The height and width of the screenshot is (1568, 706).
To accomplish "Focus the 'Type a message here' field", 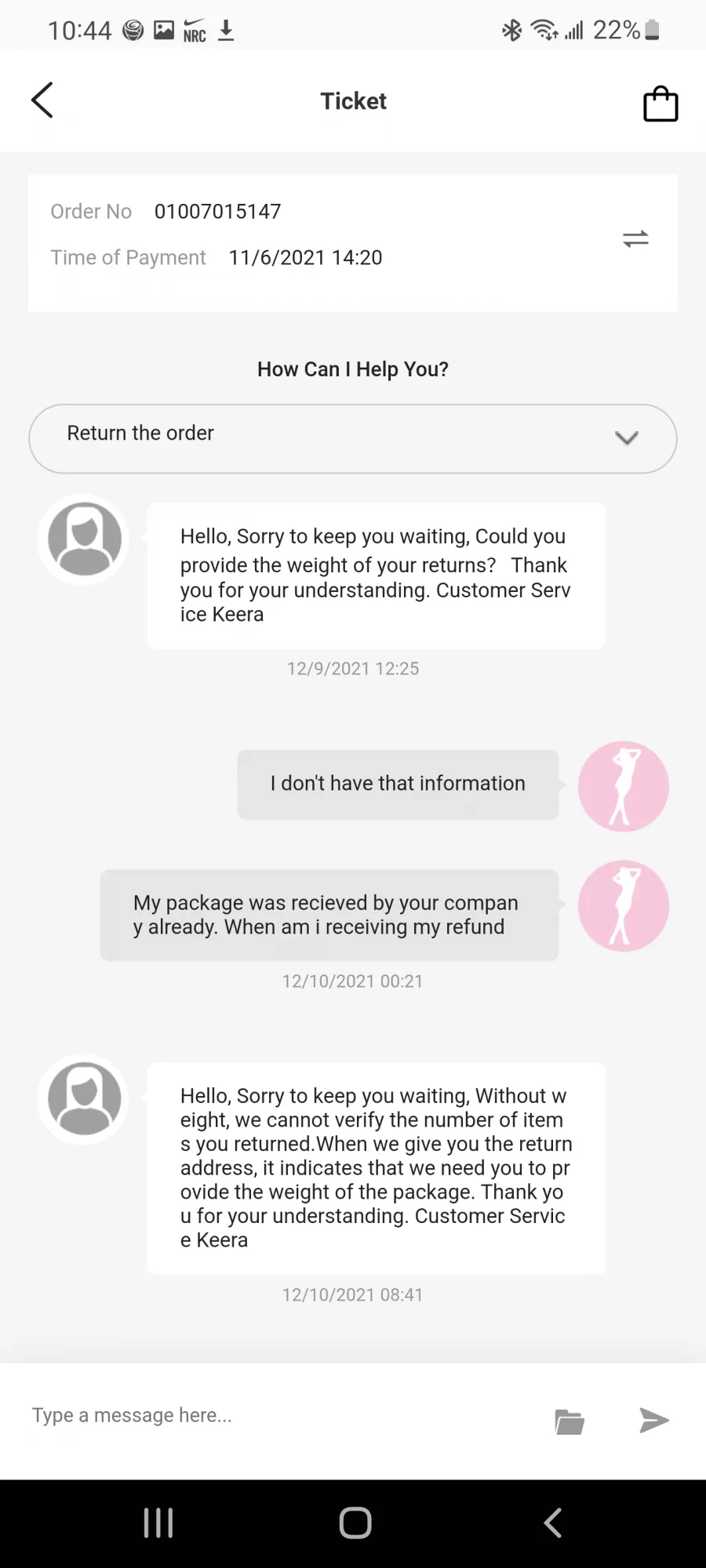I will (275, 1415).
